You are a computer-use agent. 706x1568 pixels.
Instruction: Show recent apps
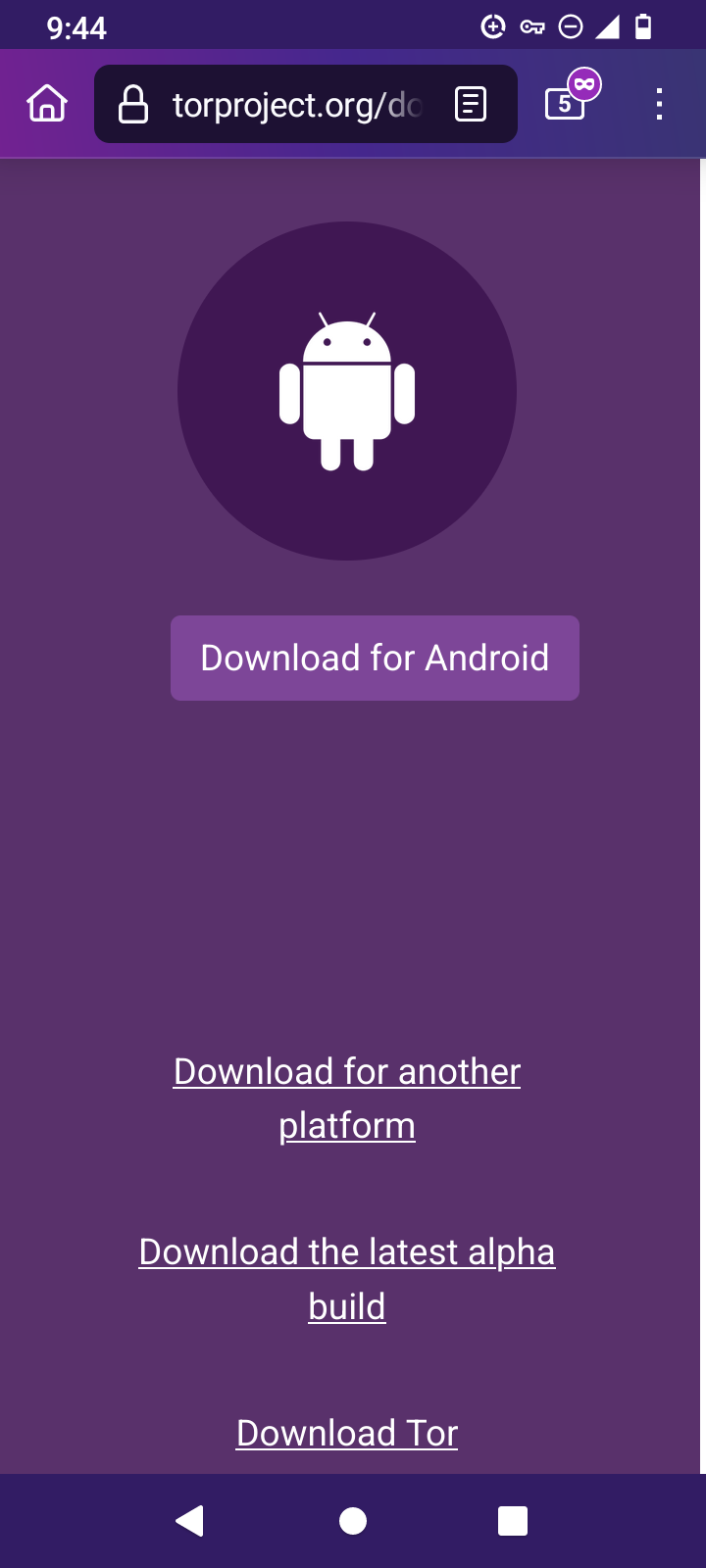[512, 1520]
